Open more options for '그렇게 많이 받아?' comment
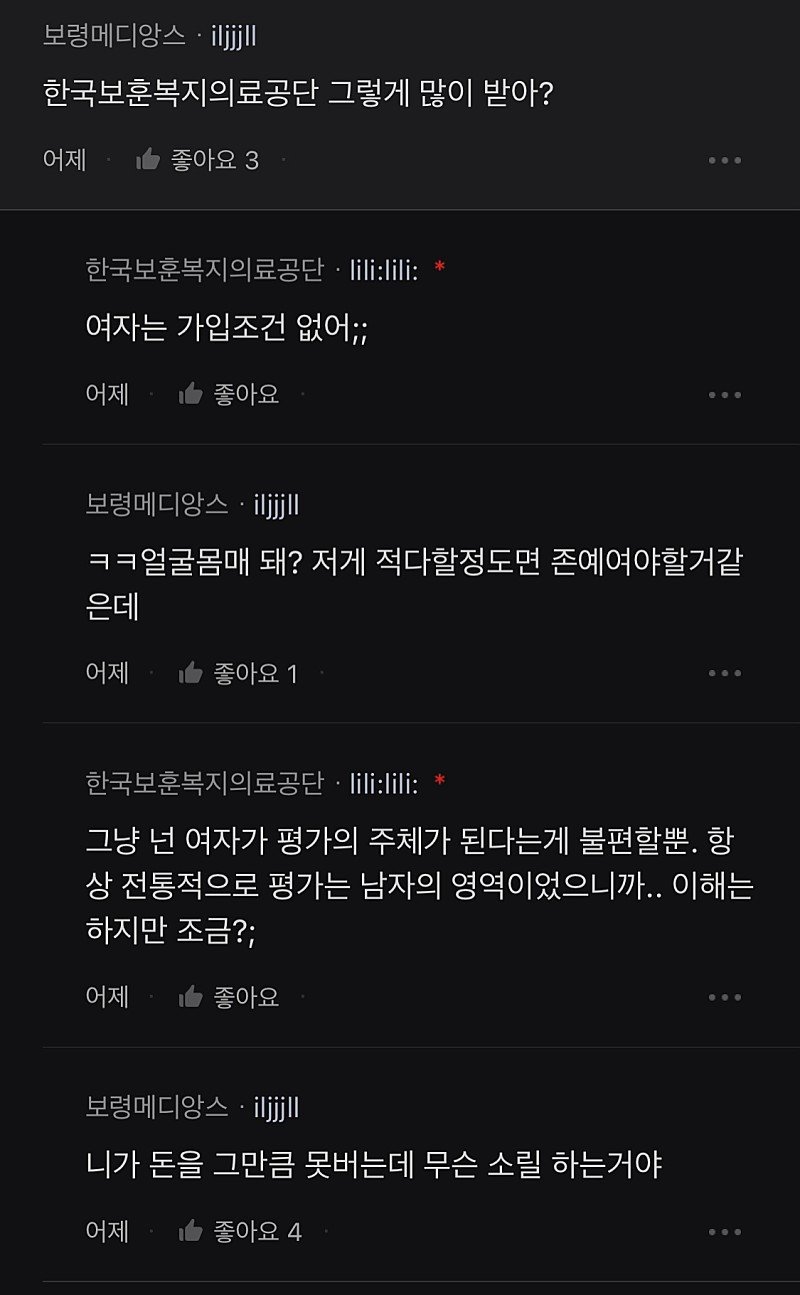The width and height of the screenshot is (800, 1295). (724, 160)
